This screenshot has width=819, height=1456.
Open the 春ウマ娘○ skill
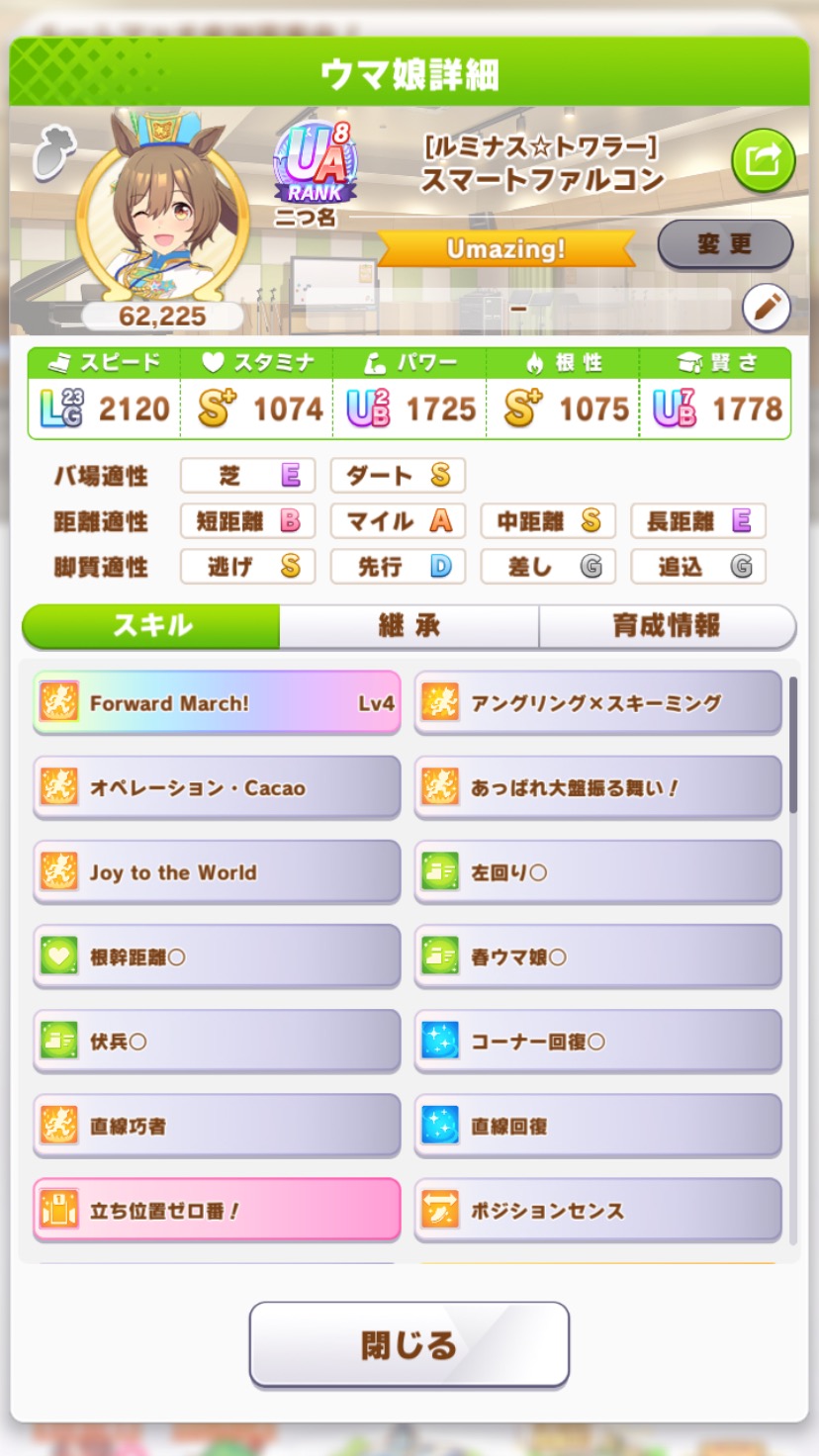click(x=597, y=956)
